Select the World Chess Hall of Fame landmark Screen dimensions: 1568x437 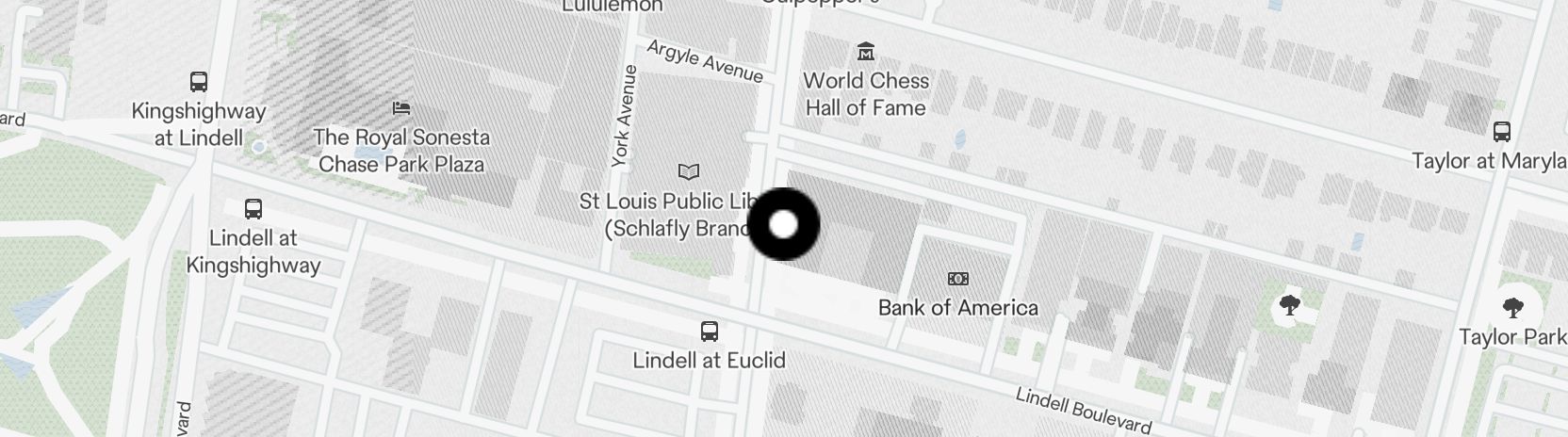[x=865, y=51]
